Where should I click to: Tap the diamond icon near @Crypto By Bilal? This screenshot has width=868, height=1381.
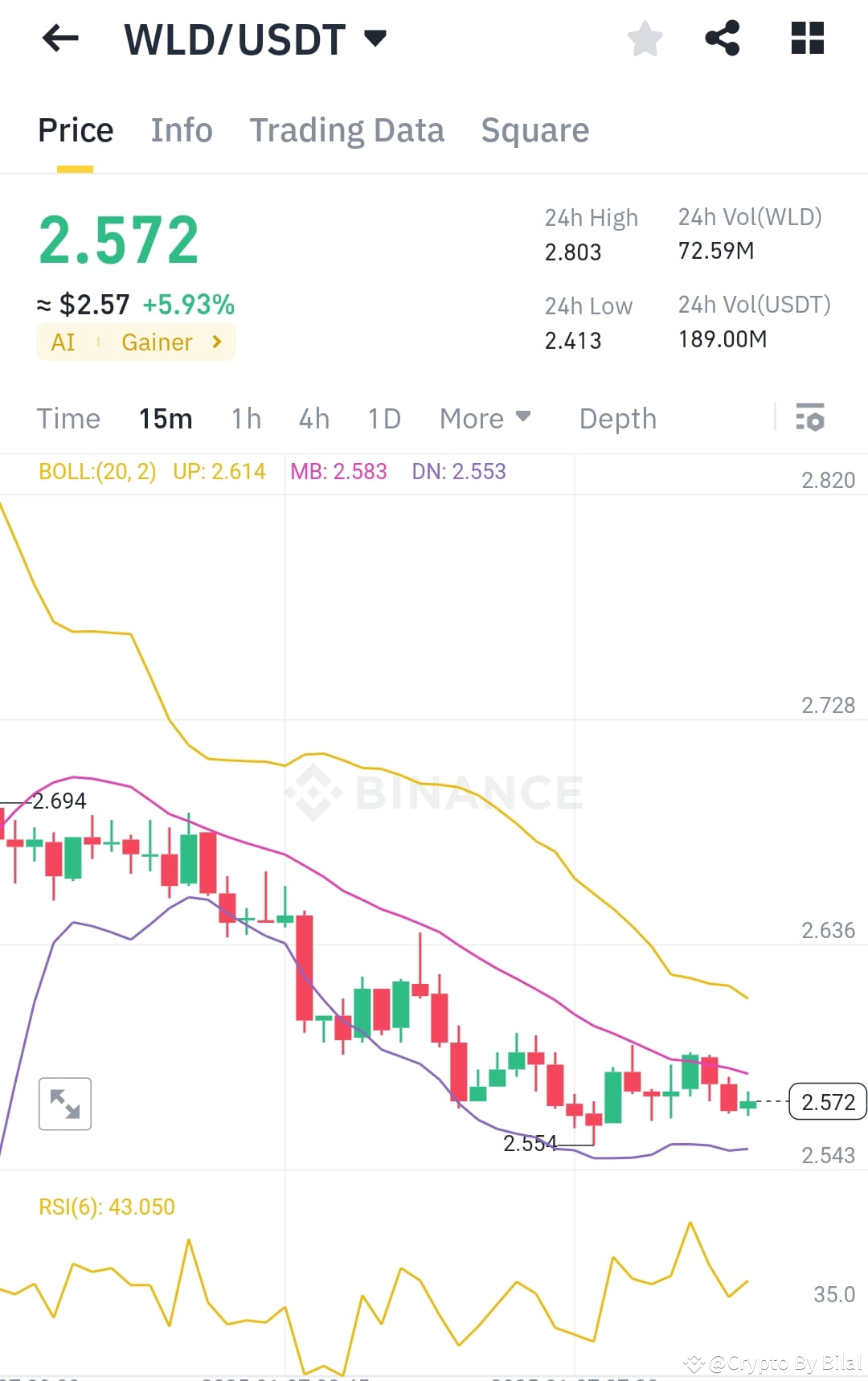[693, 1363]
